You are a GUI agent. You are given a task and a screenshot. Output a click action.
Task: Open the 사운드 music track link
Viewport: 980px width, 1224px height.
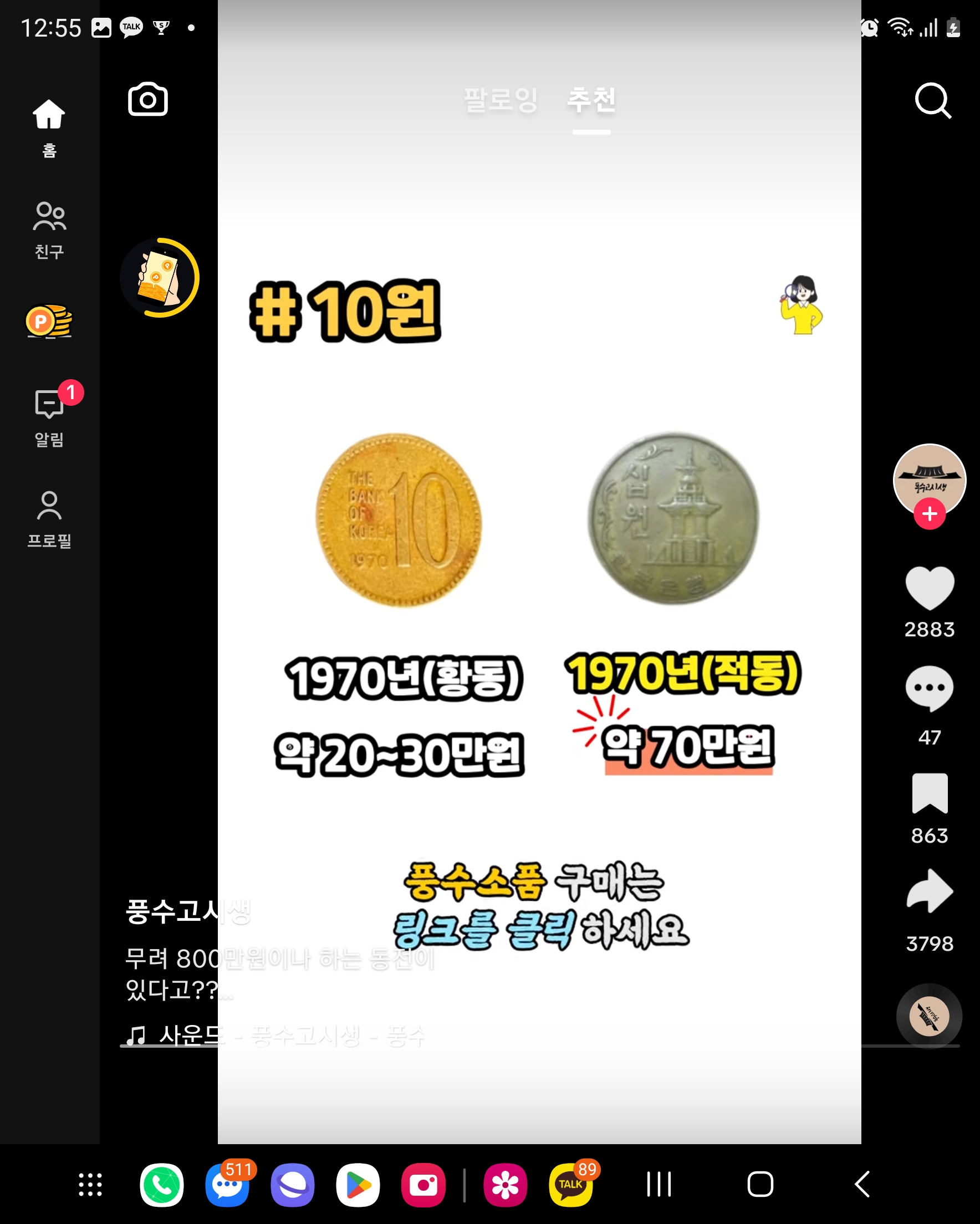click(x=275, y=1036)
